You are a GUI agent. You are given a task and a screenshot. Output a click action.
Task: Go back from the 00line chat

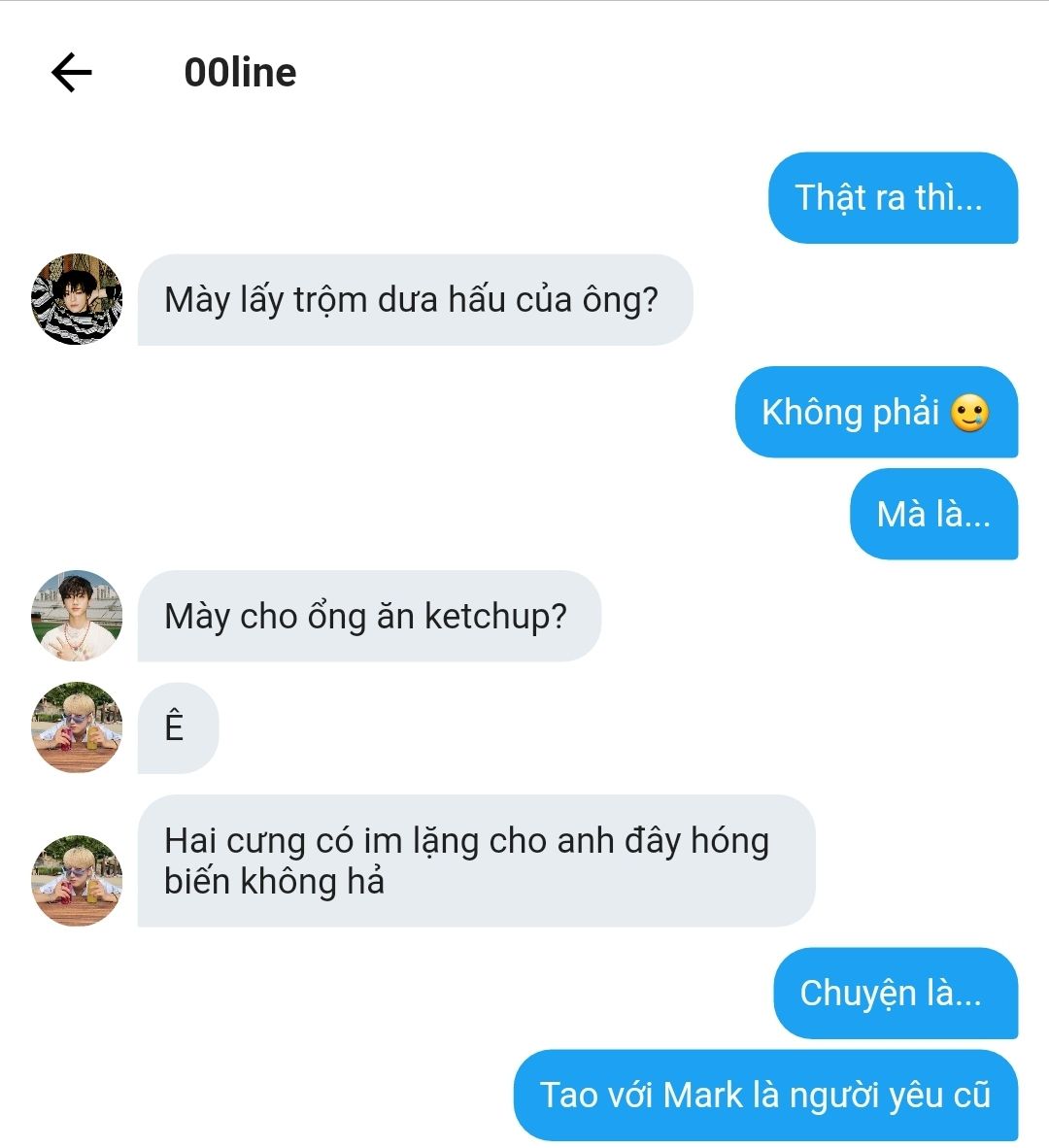(x=71, y=73)
